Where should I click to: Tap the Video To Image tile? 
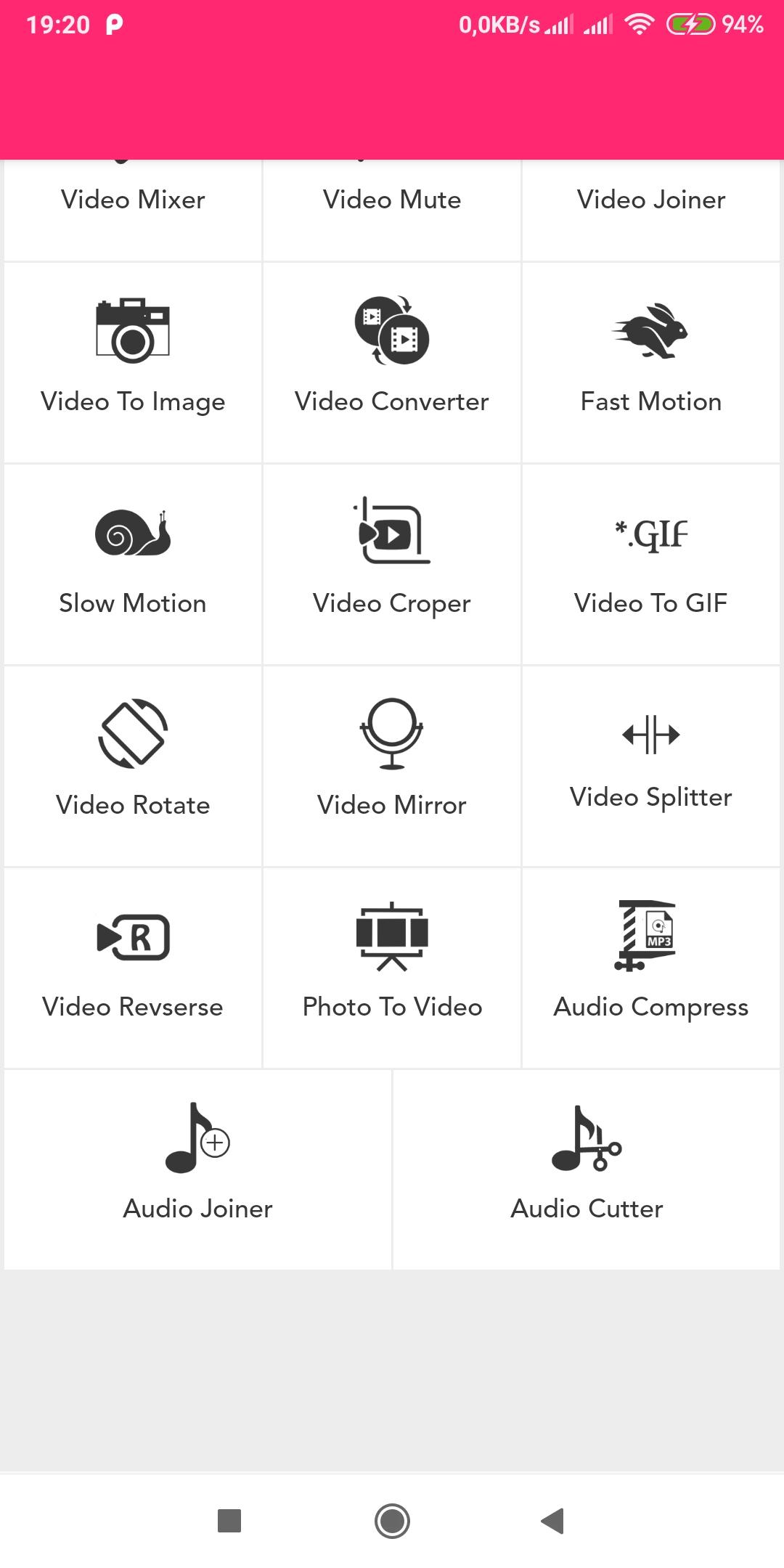click(x=133, y=362)
